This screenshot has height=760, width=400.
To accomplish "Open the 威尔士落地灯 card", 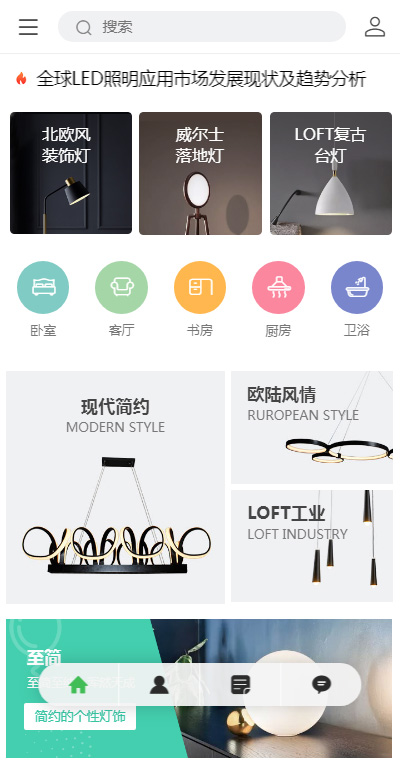I will [x=200, y=173].
